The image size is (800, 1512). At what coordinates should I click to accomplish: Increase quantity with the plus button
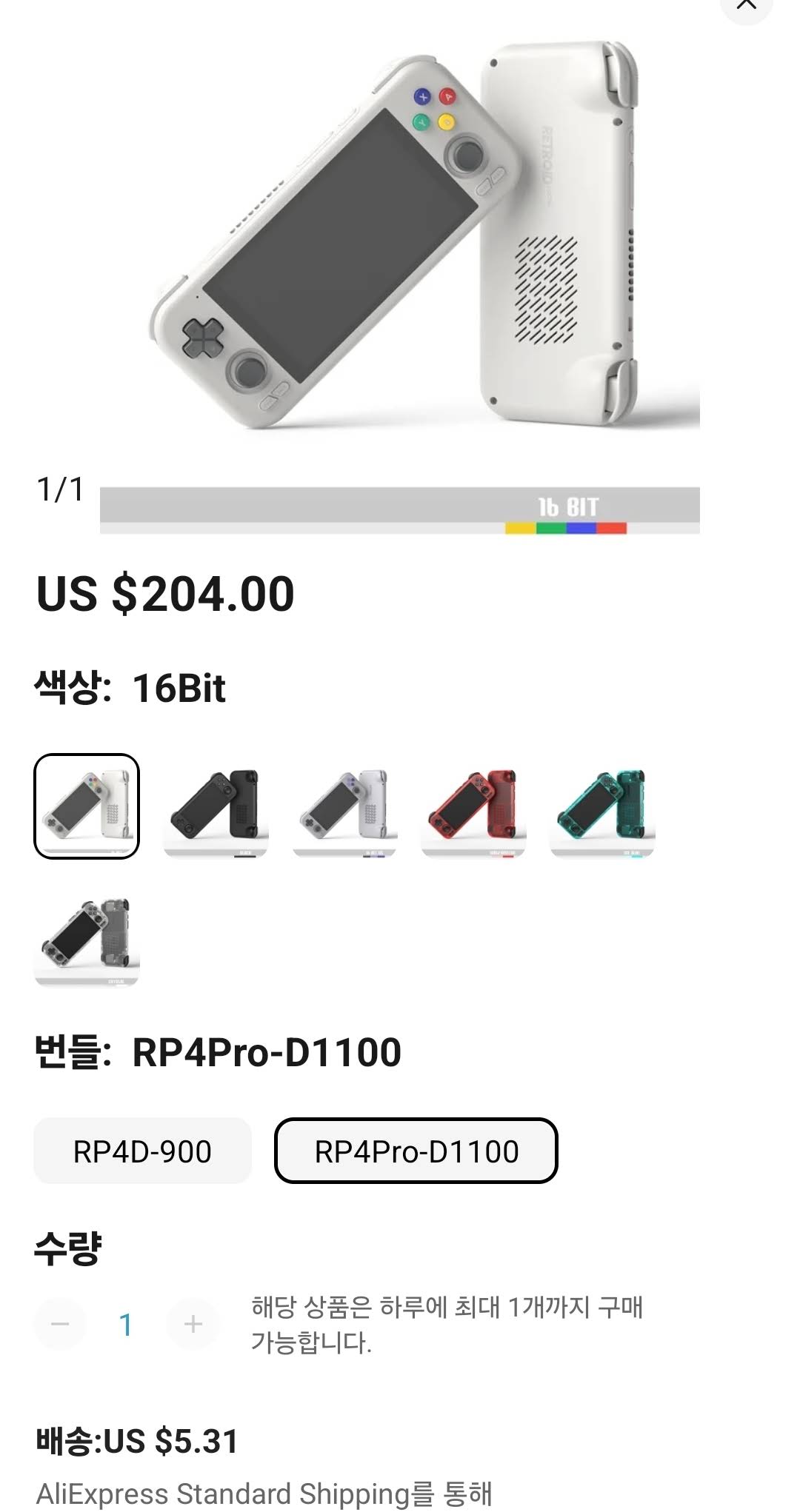pyautogui.click(x=193, y=1324)
